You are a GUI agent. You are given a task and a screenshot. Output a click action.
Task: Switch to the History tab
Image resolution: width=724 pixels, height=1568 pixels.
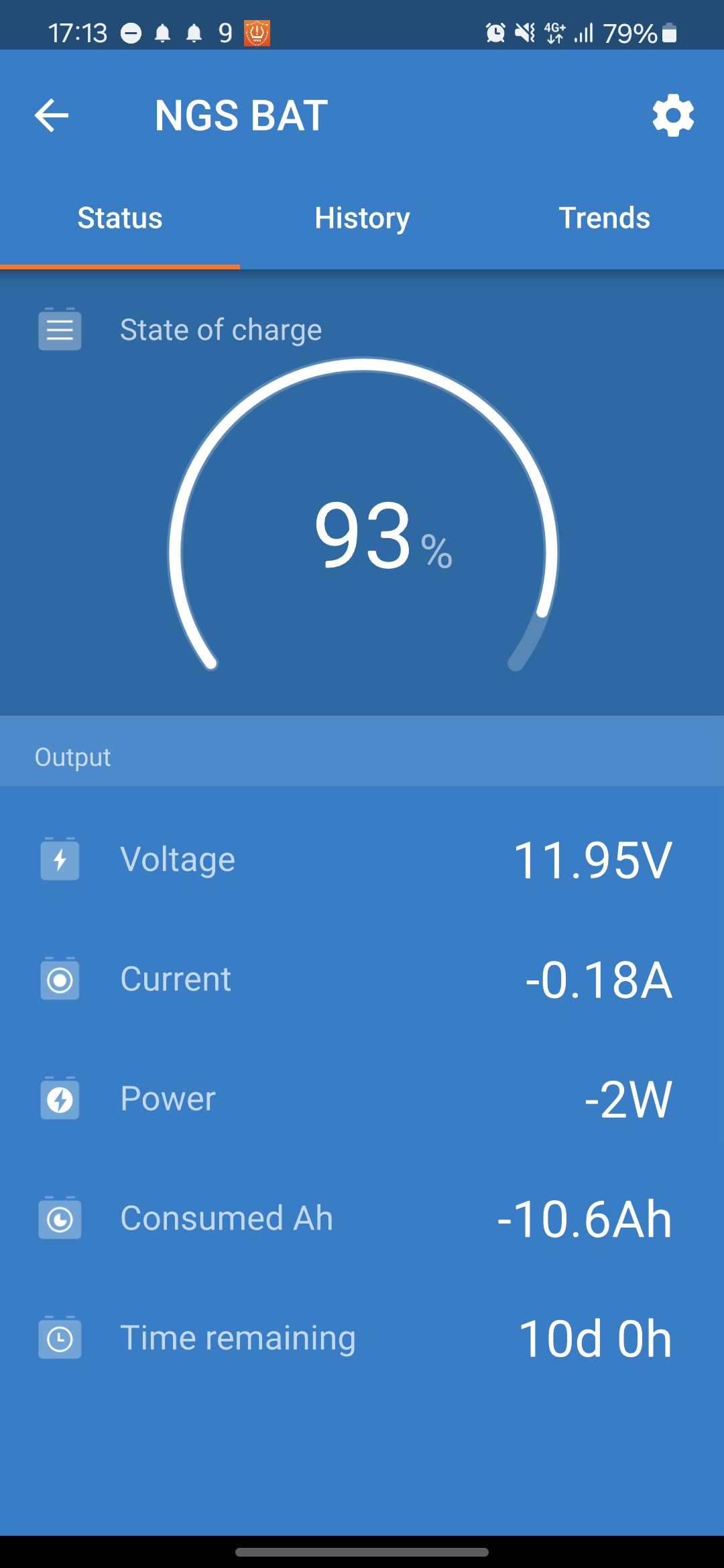[362, 218]
